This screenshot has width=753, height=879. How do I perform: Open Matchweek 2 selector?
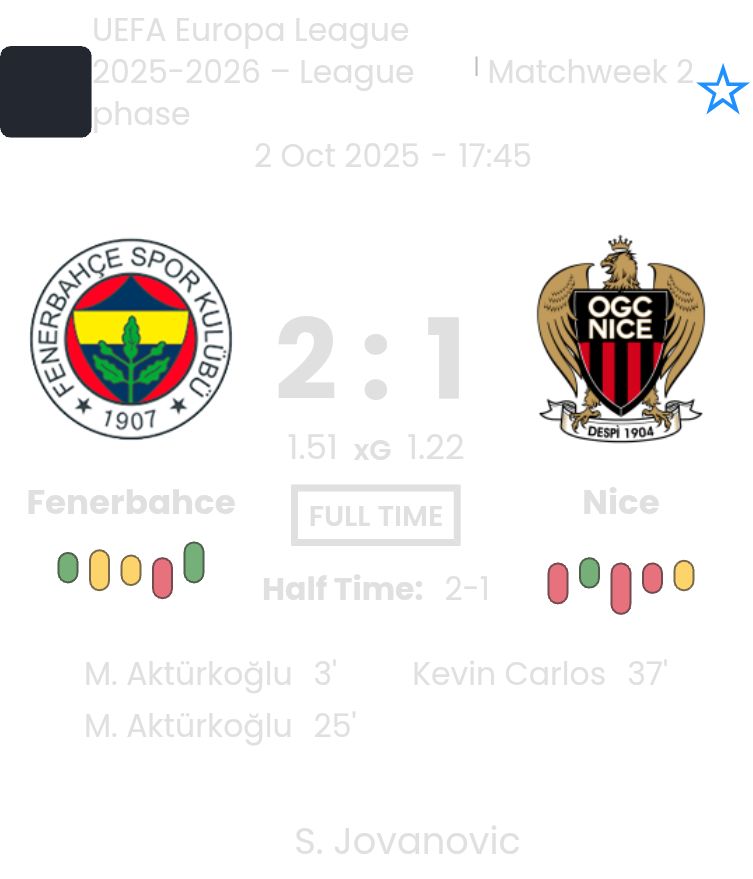pos(592,72)
